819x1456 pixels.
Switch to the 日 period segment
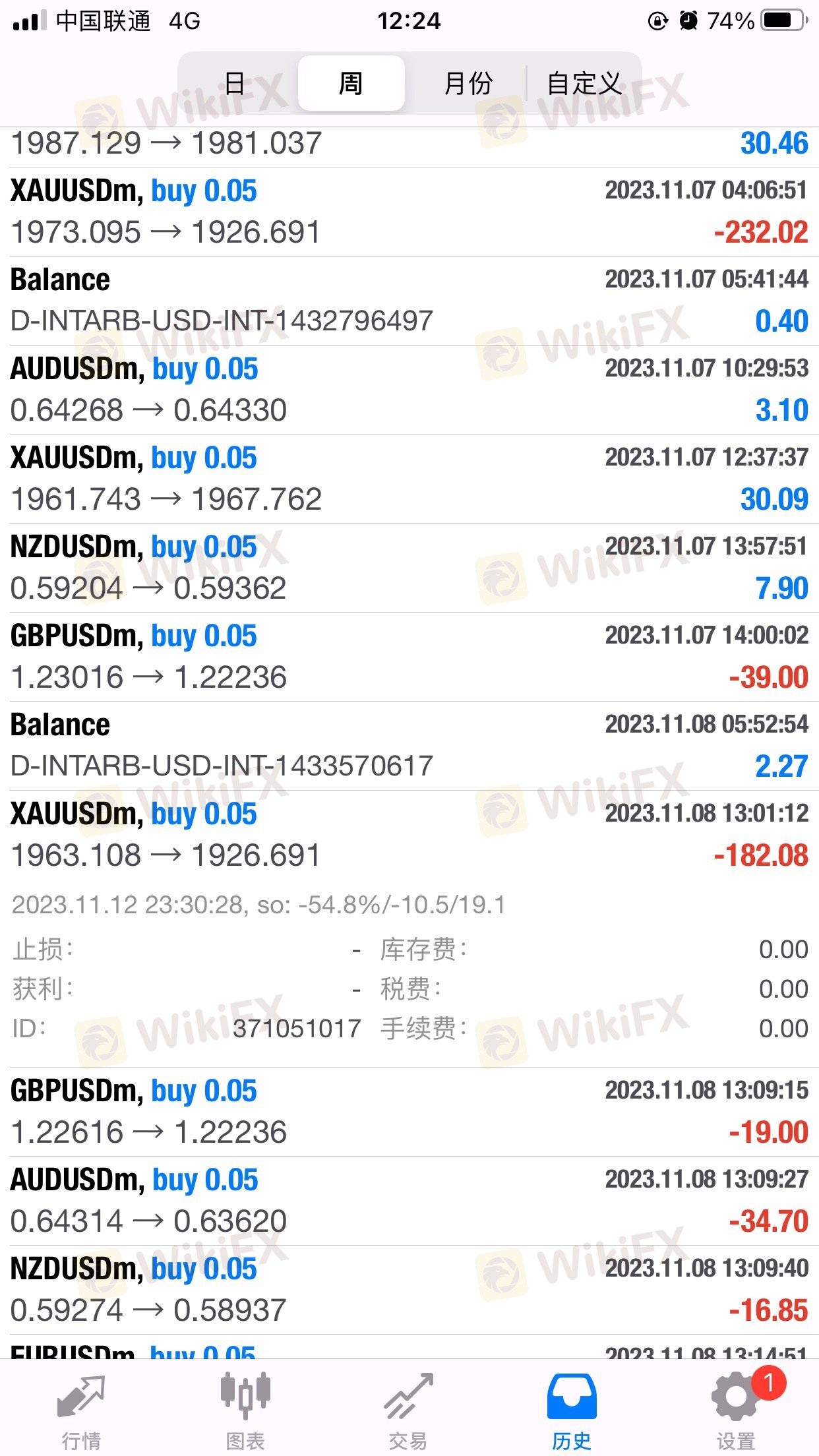click(x=235, y=84)
